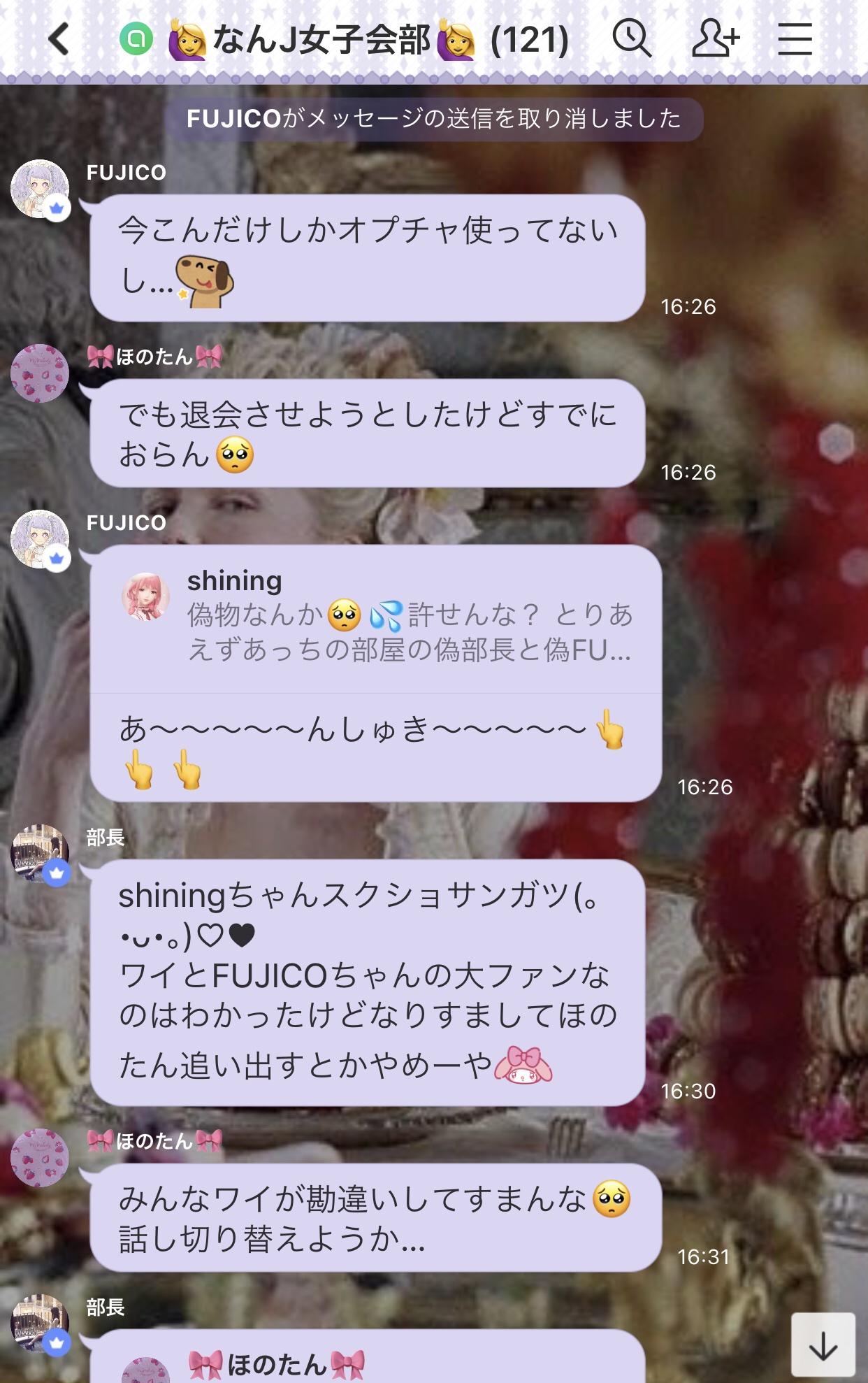Open ほのたん's avatar beside 退会 message
The image size is (868, 1383).
(40, 373)
